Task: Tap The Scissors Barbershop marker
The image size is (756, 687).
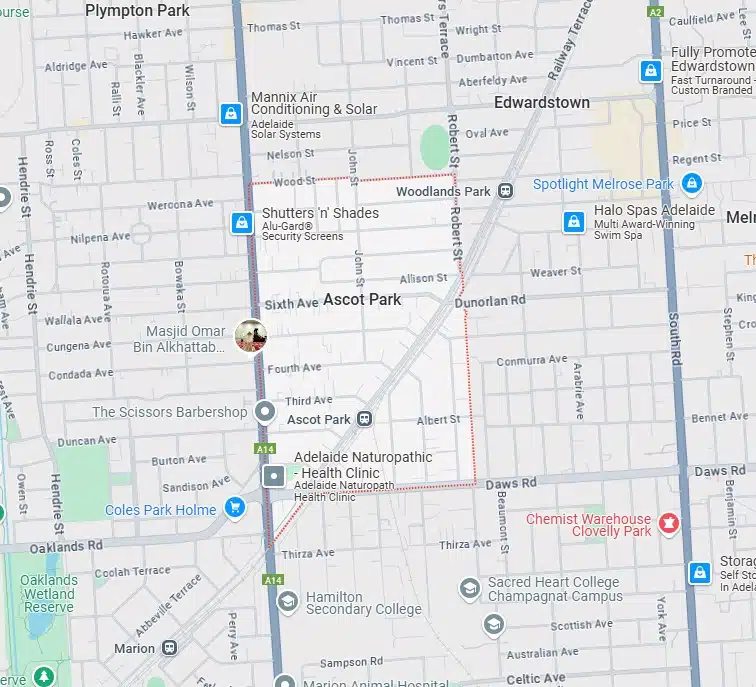Action: click(265, 411)
